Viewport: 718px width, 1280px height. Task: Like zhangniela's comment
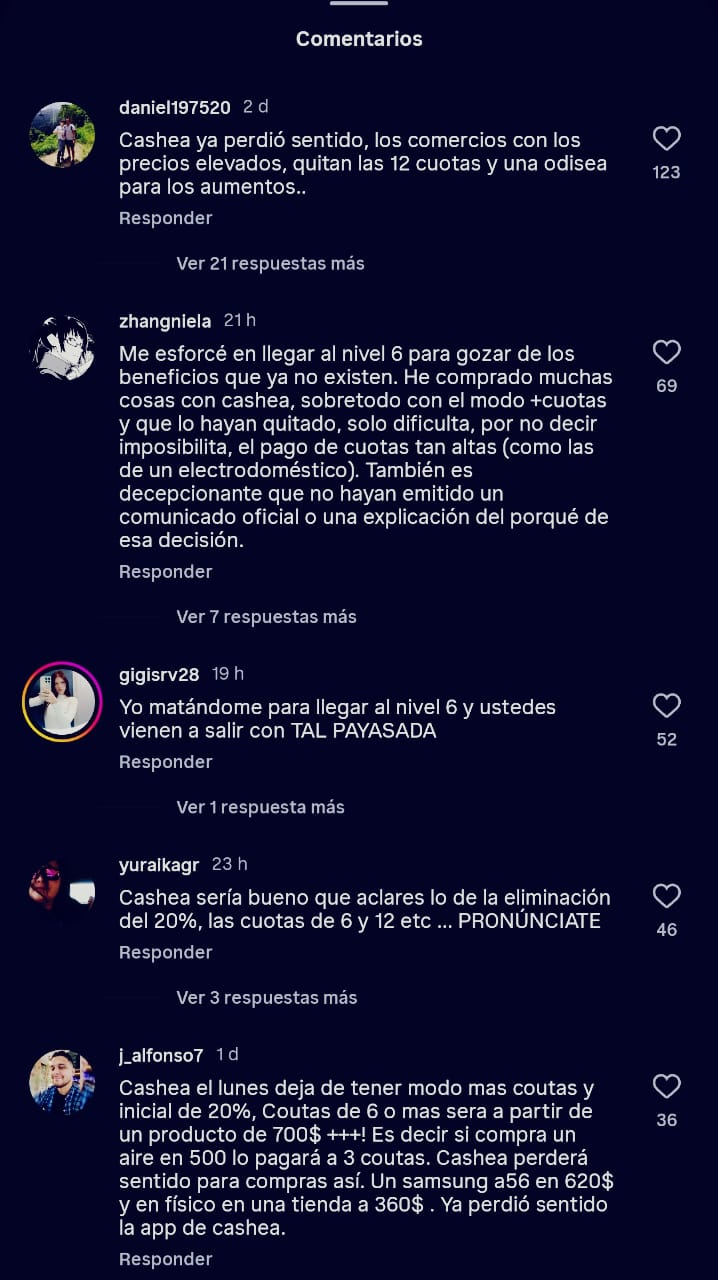(x=666, y=352)
